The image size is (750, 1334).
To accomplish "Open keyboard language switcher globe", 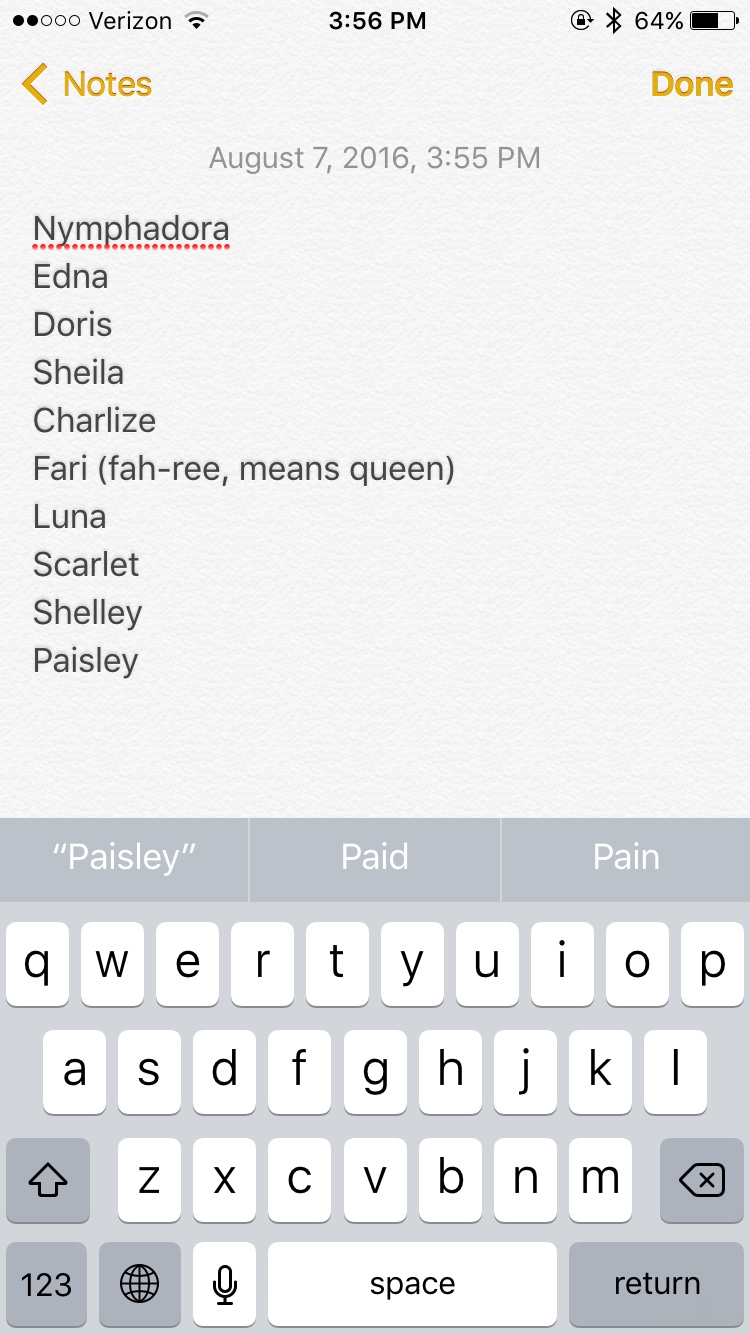I will 139,1284.
